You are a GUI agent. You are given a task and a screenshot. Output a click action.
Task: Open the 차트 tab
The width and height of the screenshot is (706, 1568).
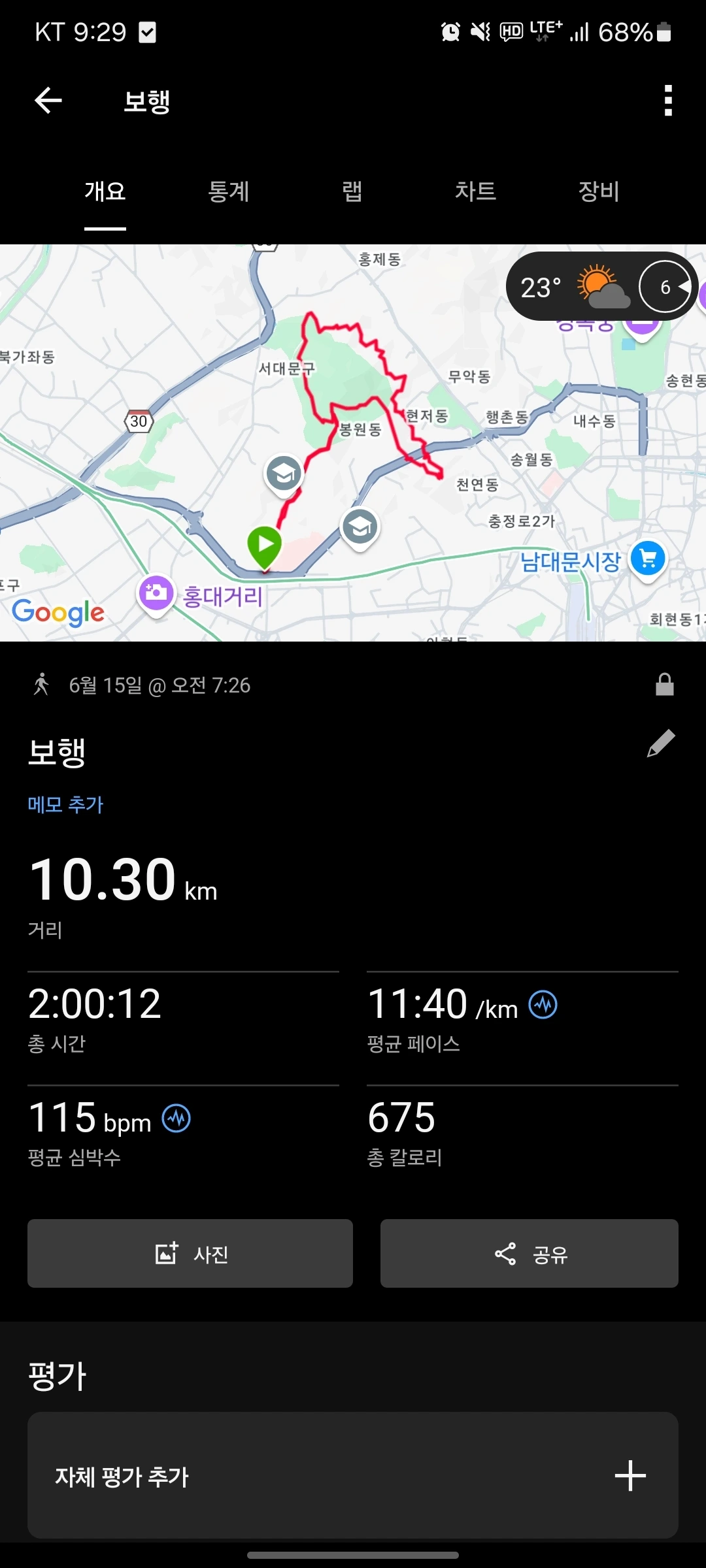(x=476, y=191)
